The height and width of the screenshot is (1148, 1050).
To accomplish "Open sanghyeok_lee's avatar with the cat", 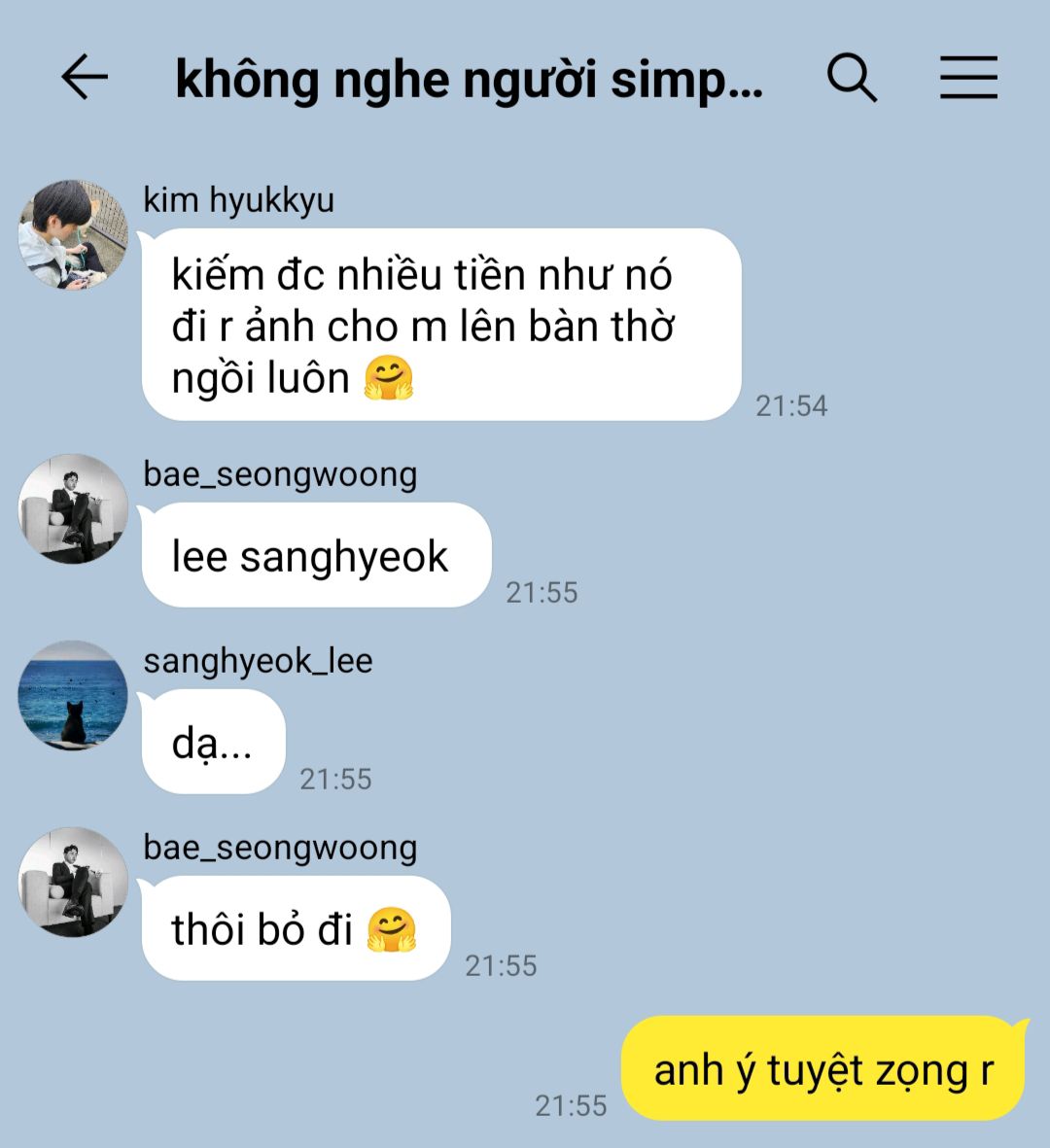I will 74,695.
